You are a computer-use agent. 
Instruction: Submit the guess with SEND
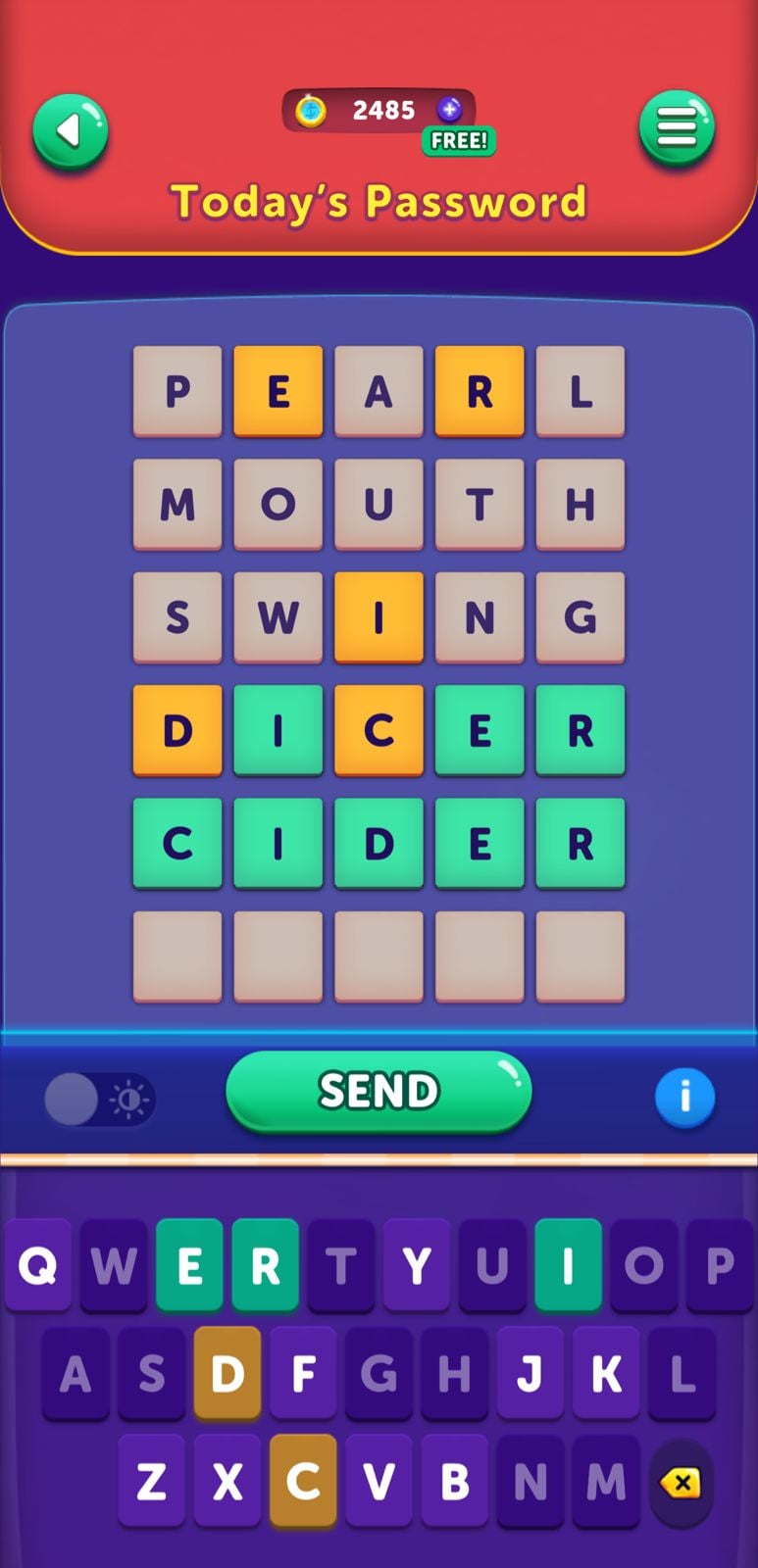click(x=379, y=1091)
